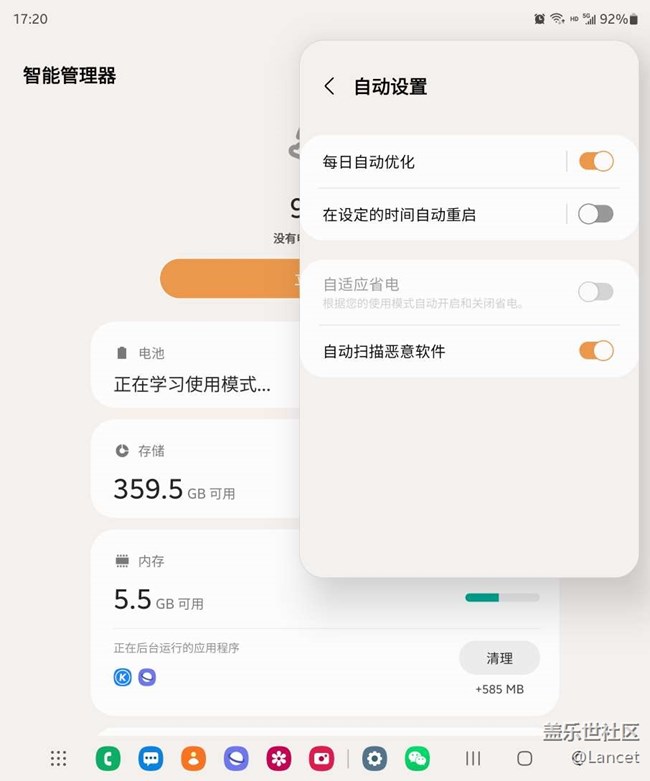Viewport: 650px width, 781px height.
Task: Tap the 清理 button to free memory
Action: pyautogui.click(x=499, y=658)
